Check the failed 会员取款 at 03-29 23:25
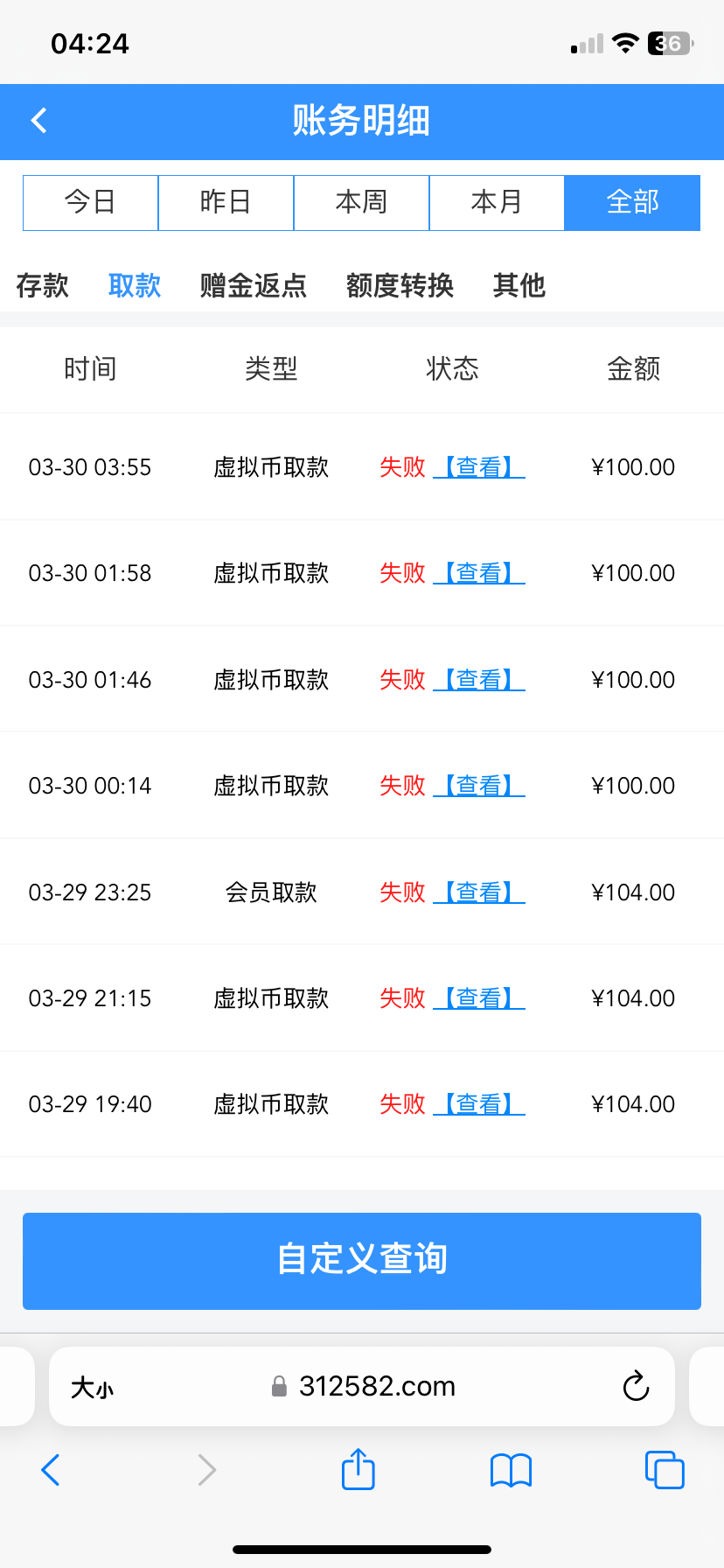 point(478,892)
